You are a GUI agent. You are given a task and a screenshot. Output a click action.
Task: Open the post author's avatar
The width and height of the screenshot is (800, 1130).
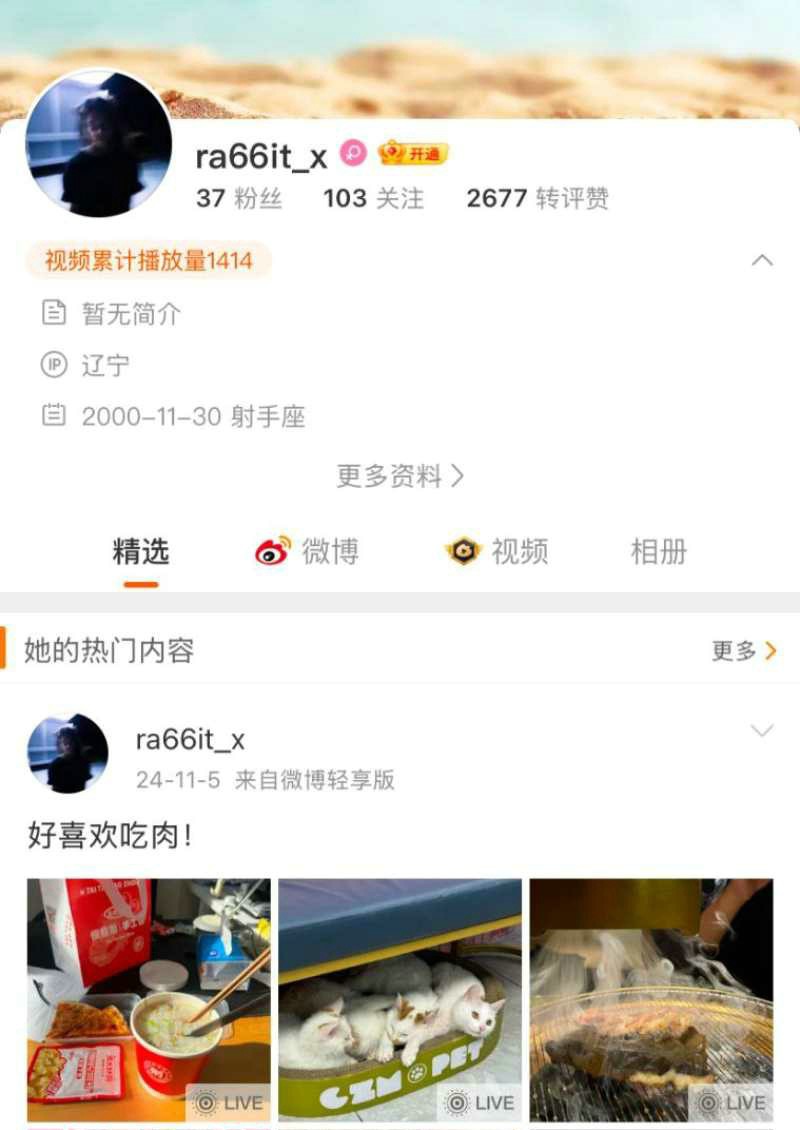click(68, 754)
